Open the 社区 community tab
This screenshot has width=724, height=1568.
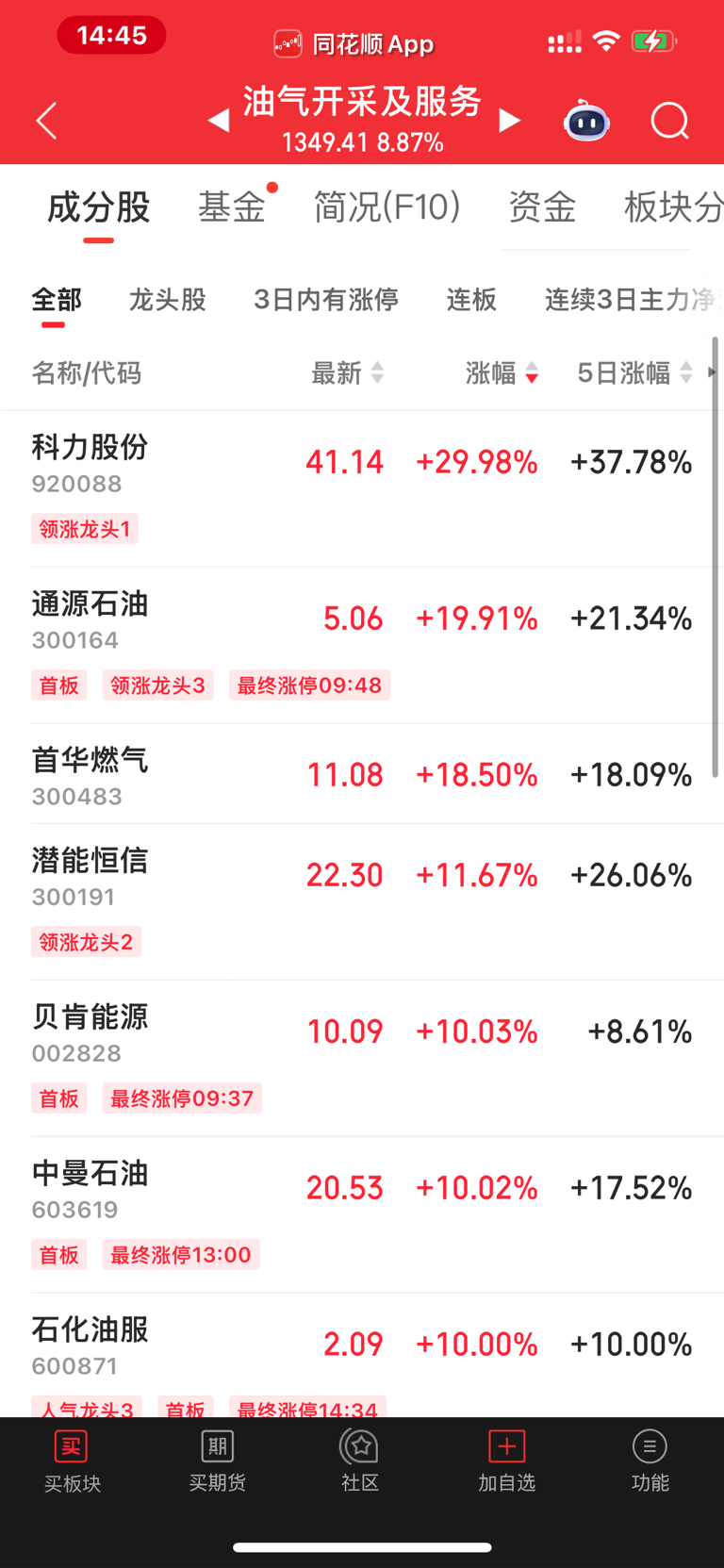tap(360, 1461)
